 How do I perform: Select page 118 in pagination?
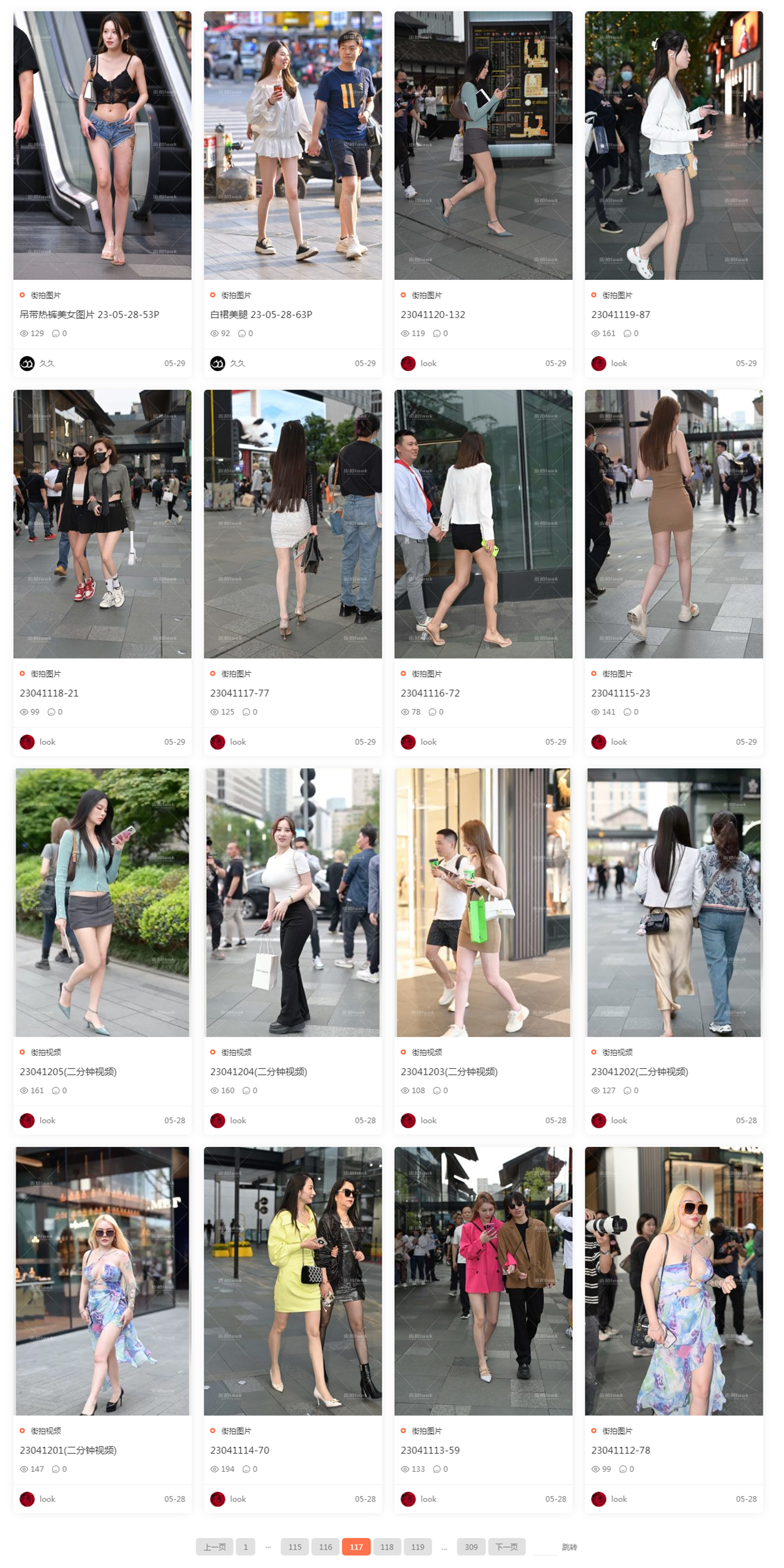[x=387, y=1547]
